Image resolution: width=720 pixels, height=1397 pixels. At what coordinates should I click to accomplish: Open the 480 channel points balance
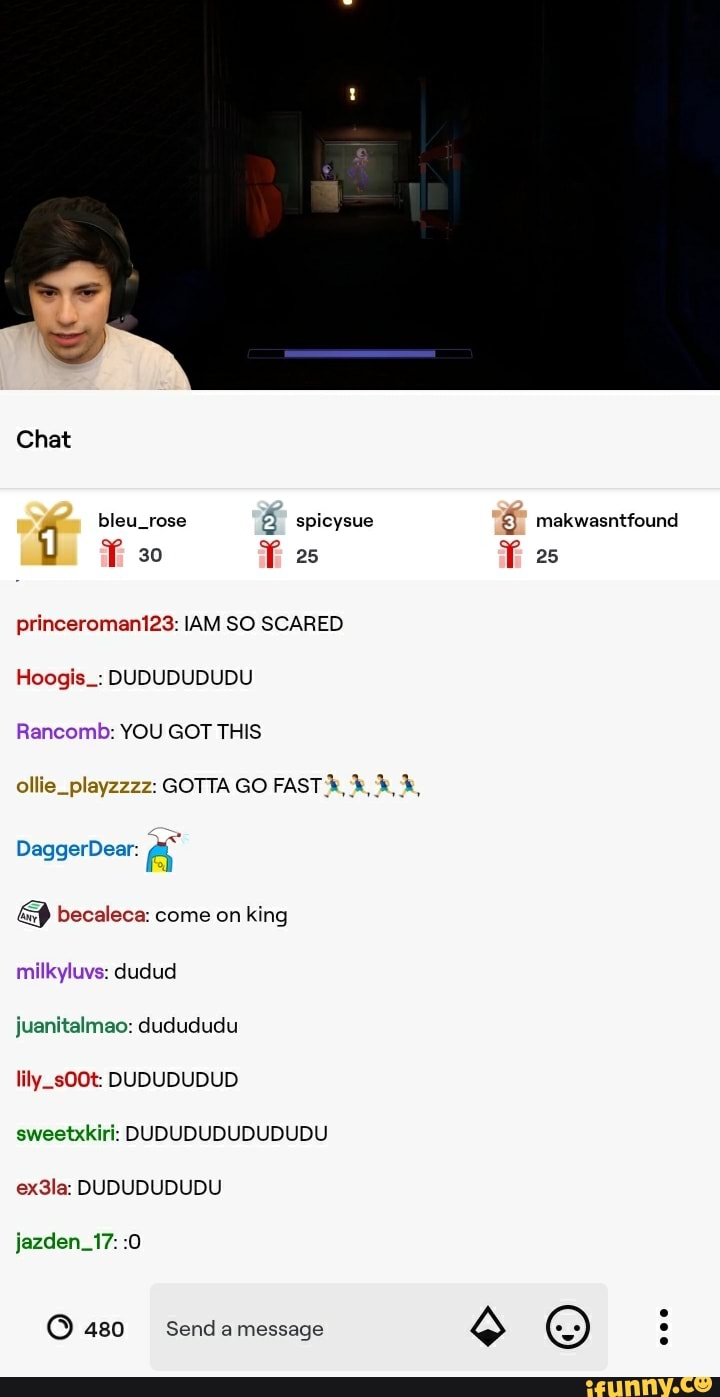(86, 1328)
